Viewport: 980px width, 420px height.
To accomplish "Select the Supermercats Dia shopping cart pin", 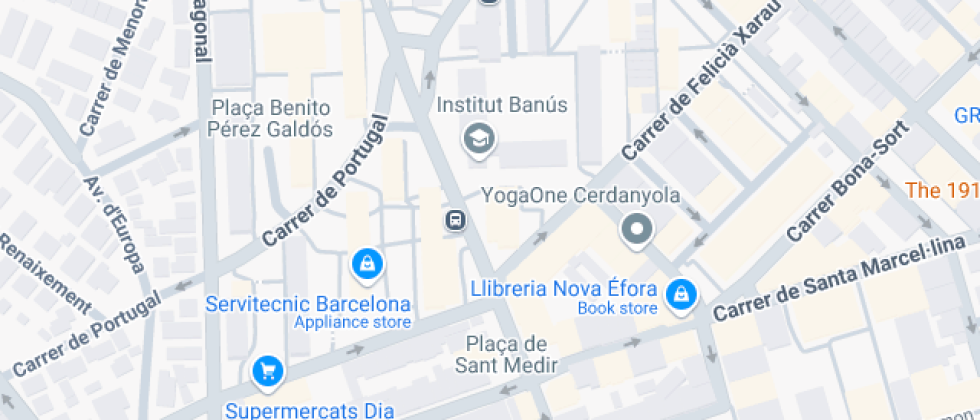I will 268,372.
